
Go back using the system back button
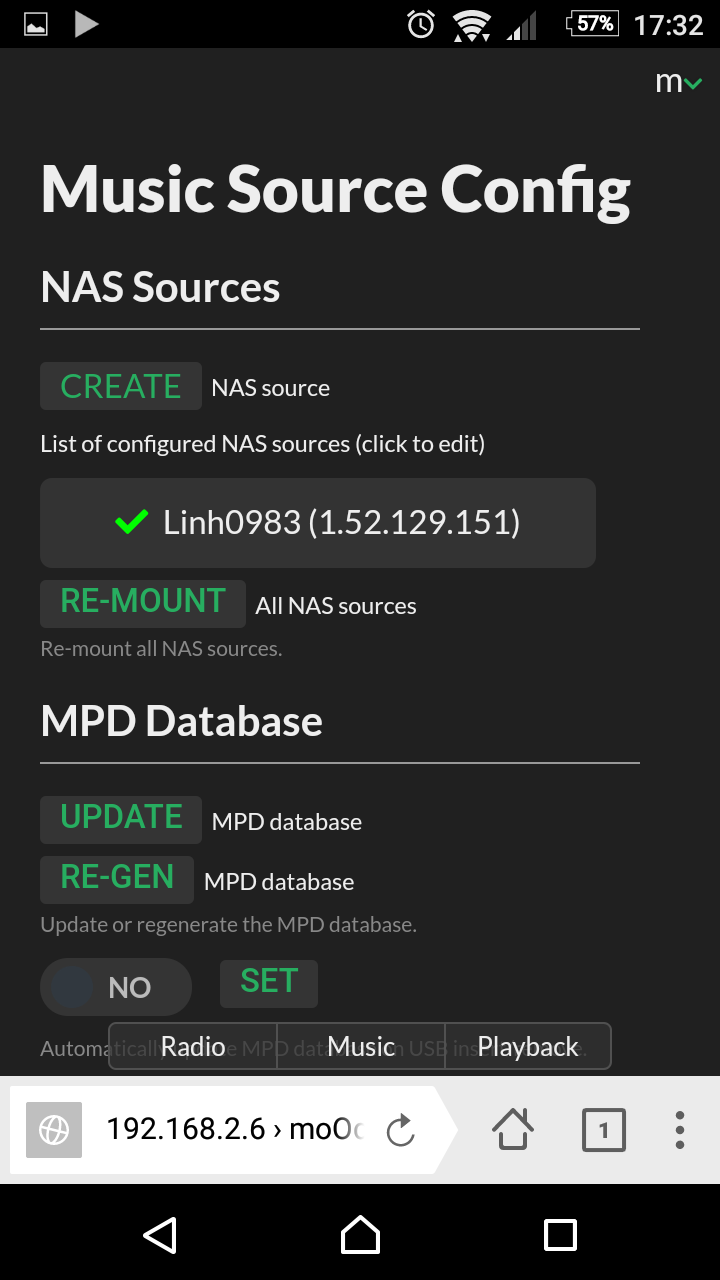click(x=160, y=1234)
